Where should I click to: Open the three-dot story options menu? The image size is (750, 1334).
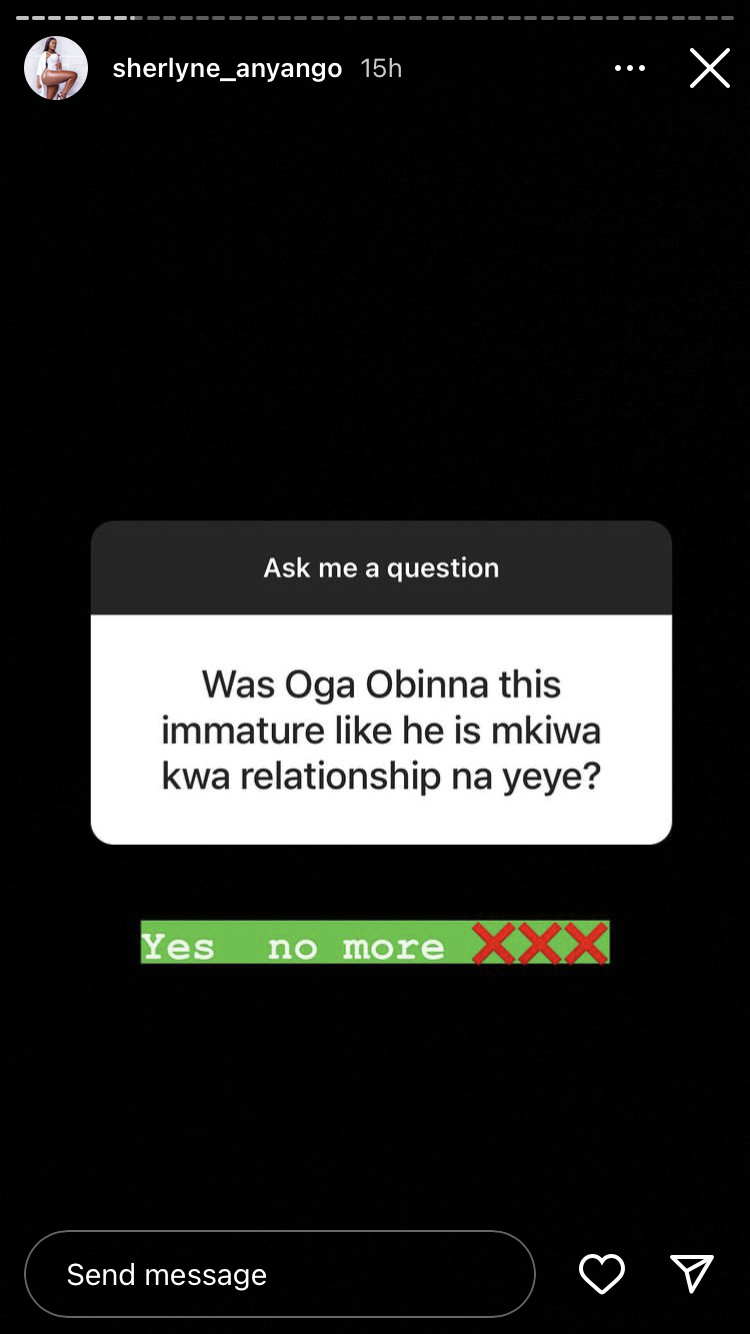630,68
